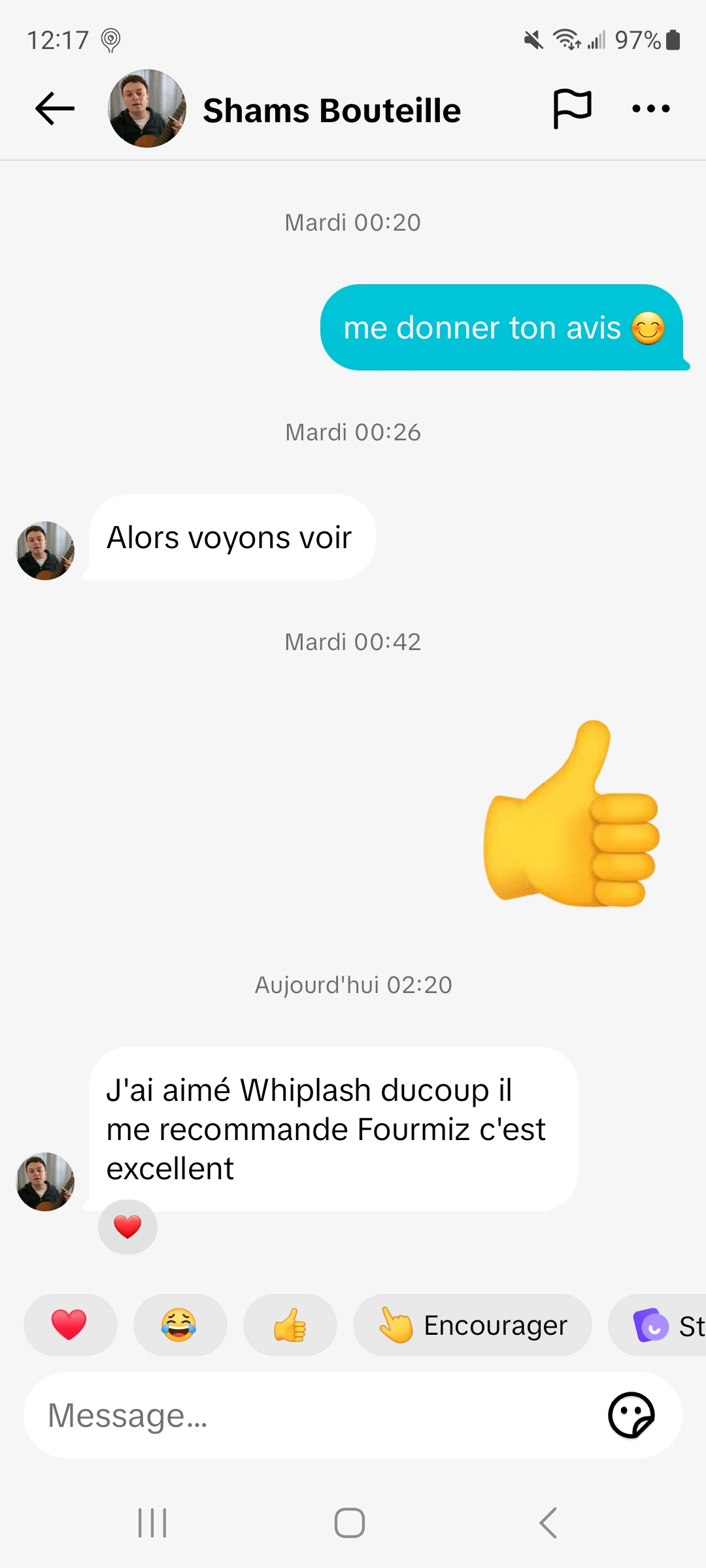The width and height of the screenshot is (706, 1568).
Task: Open Shams Bouteille's profile picture in header
Action: [147, 108]
